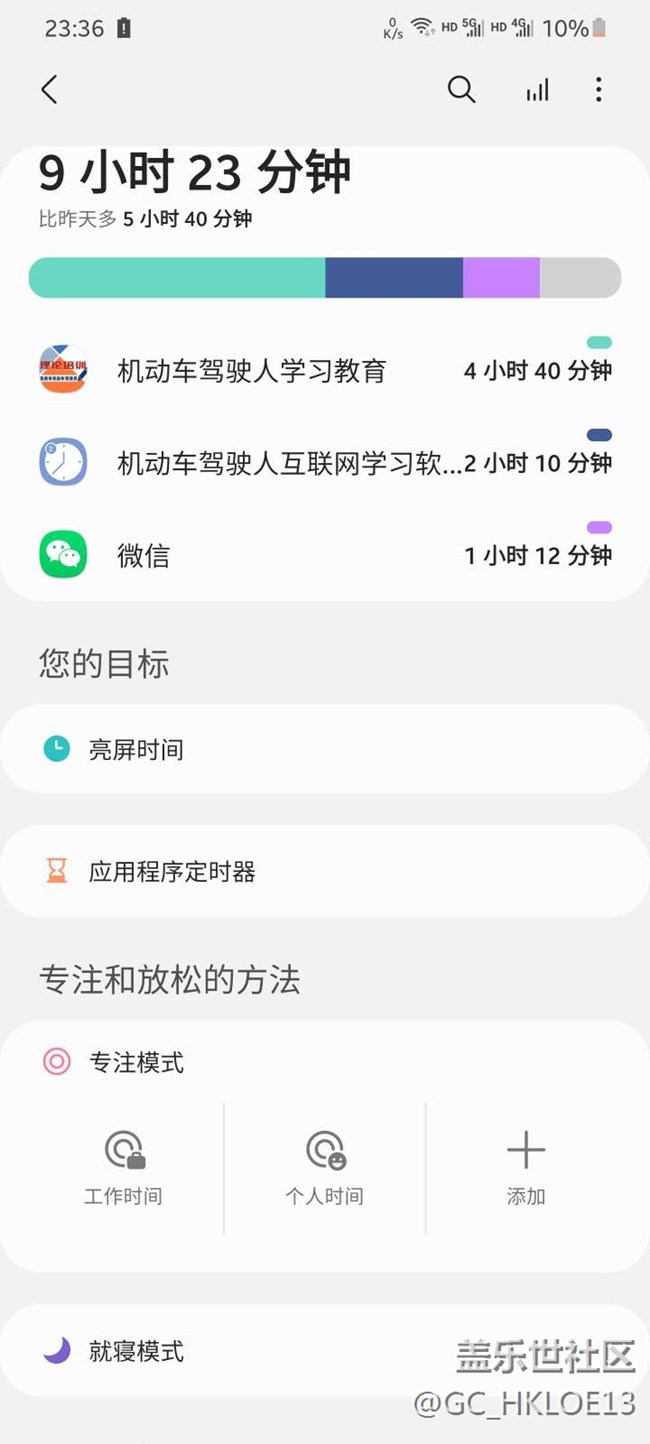The image size is (650, 1444).
Task: Open the usage statistics chart icon
Action: coord(538,91)
